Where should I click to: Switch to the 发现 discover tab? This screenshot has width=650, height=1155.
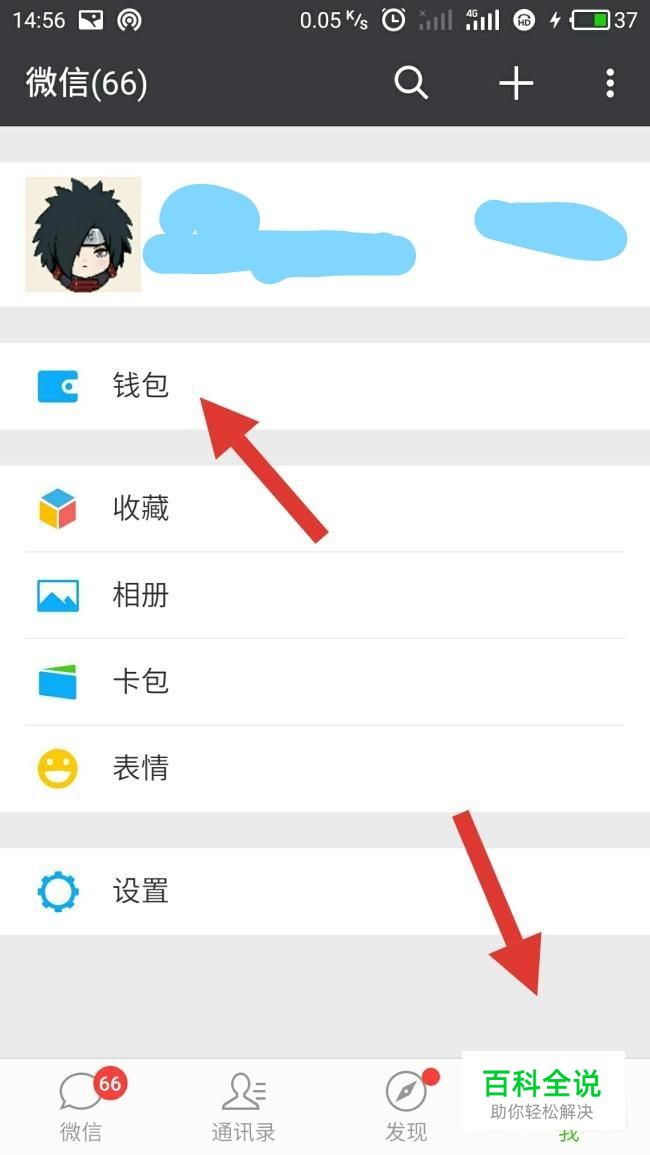[406, 1107]
